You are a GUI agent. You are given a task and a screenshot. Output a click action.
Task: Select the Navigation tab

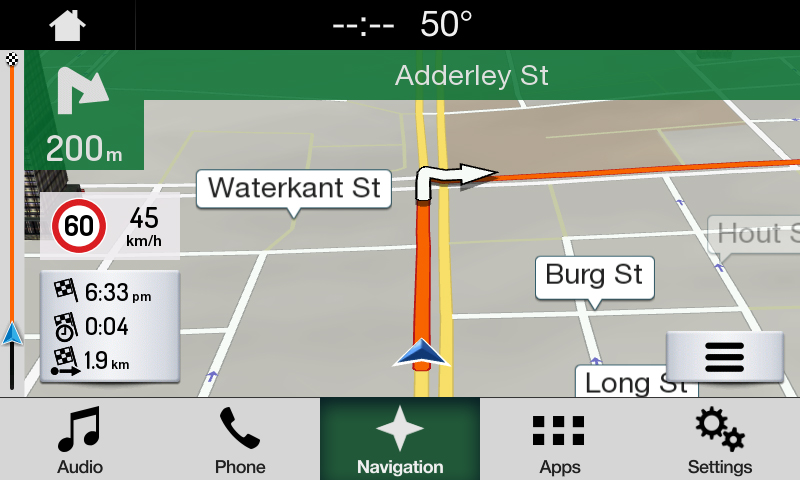[400, 440]
